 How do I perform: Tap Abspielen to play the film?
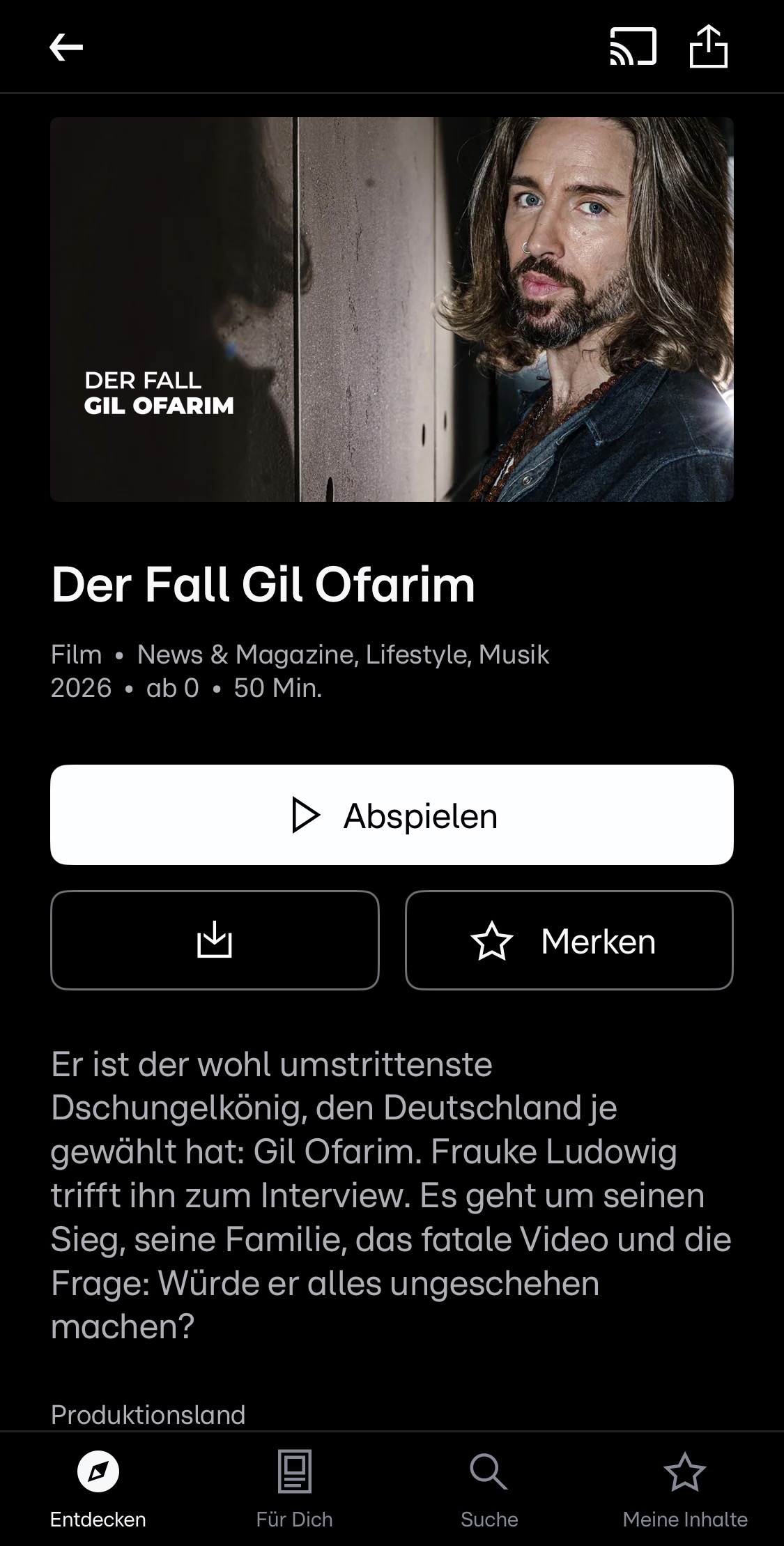click(x=392, y=815)
